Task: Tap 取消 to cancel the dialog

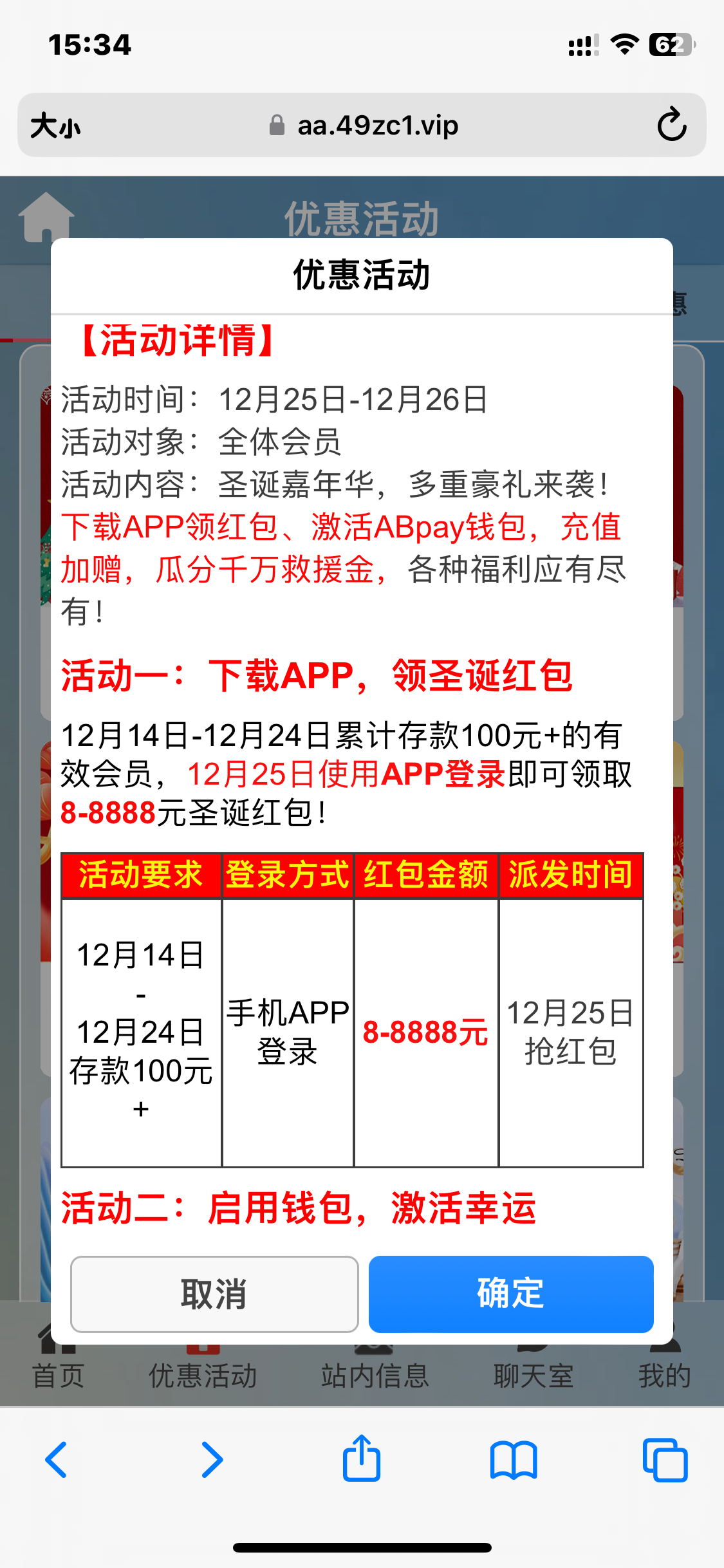Action: [x=214, y=1294]
